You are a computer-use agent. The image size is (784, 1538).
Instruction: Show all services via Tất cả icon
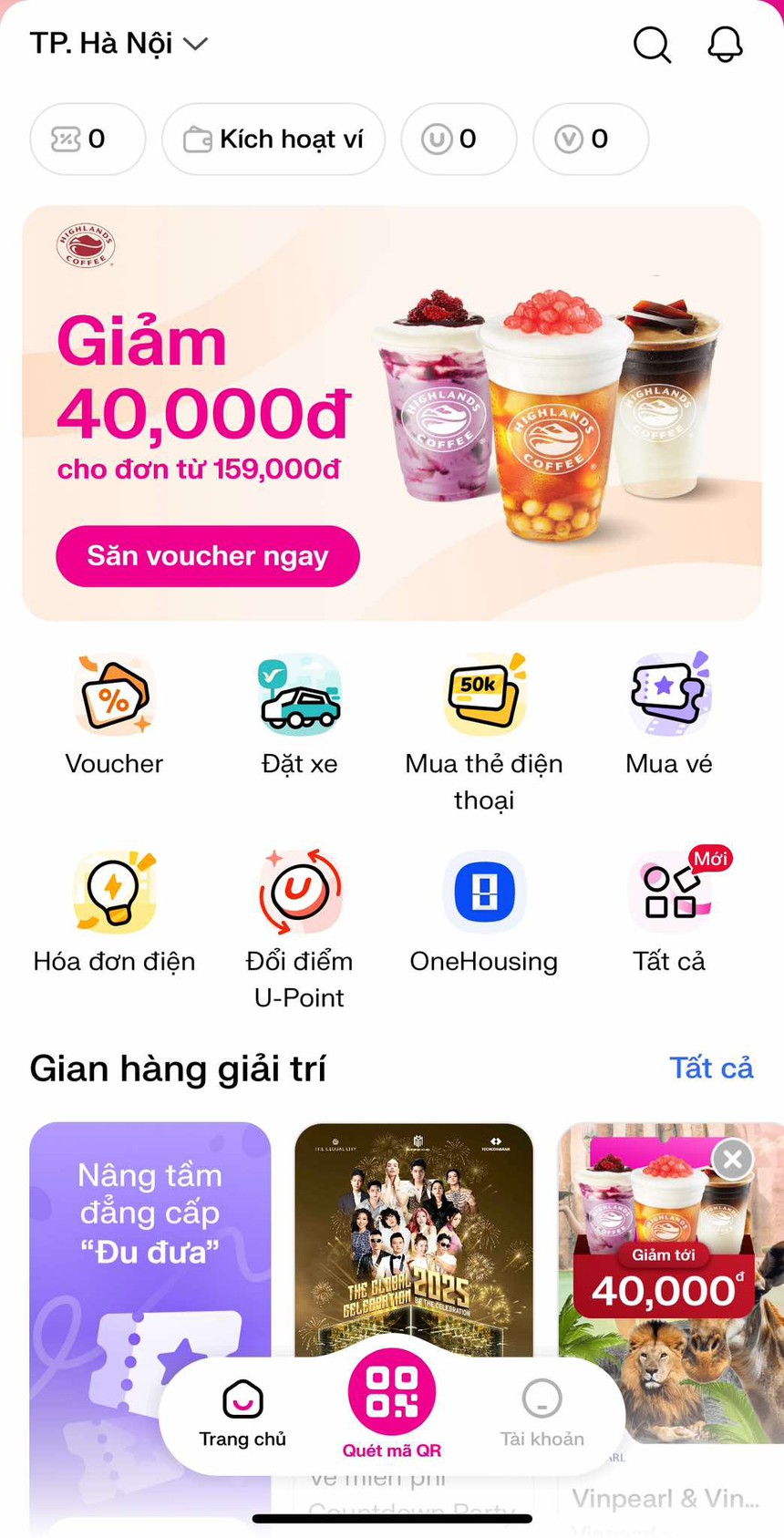[669, 912]
